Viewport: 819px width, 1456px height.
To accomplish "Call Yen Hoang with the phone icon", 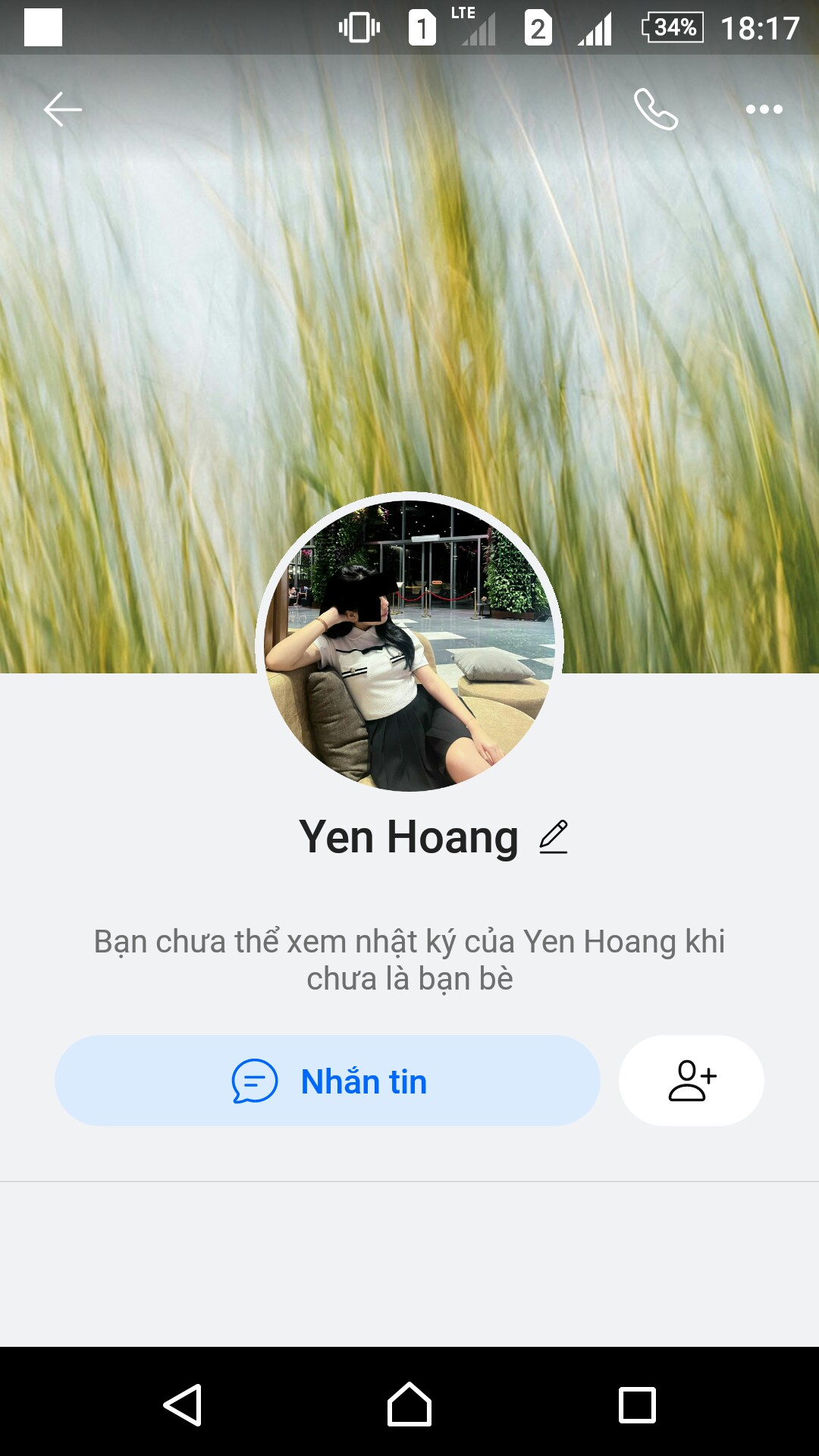I will 656,110.
